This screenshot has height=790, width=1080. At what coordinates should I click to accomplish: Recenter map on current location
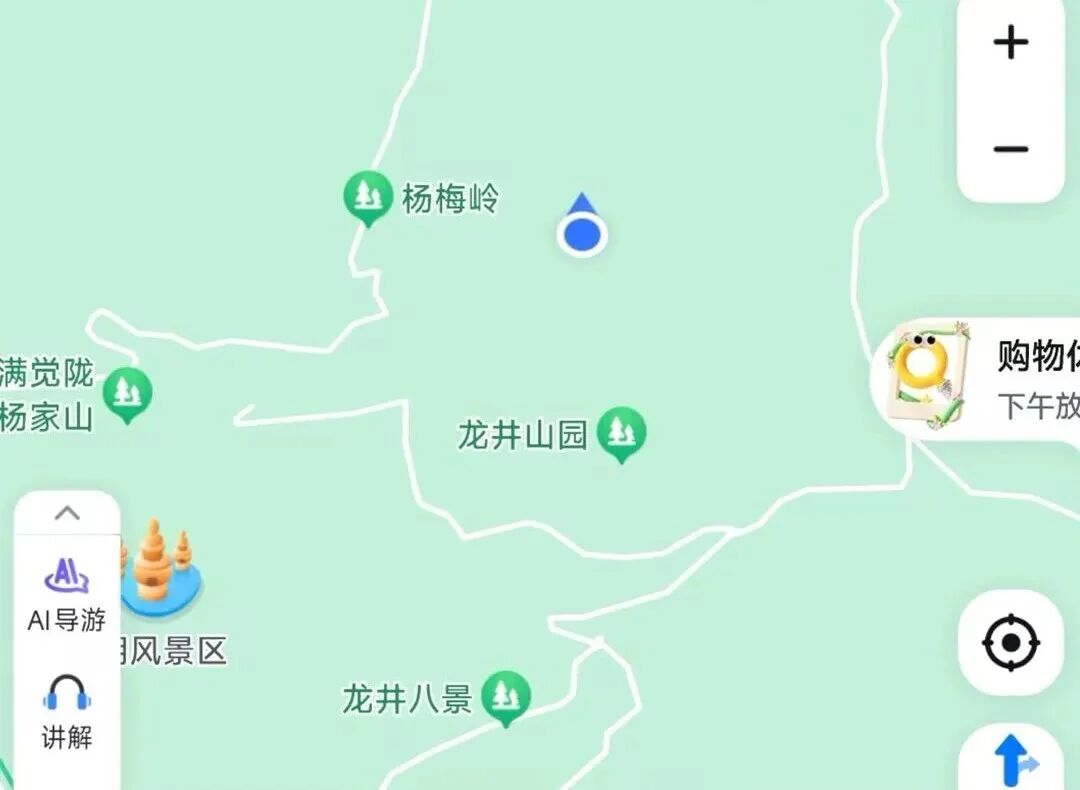[x=1010, y=642]
